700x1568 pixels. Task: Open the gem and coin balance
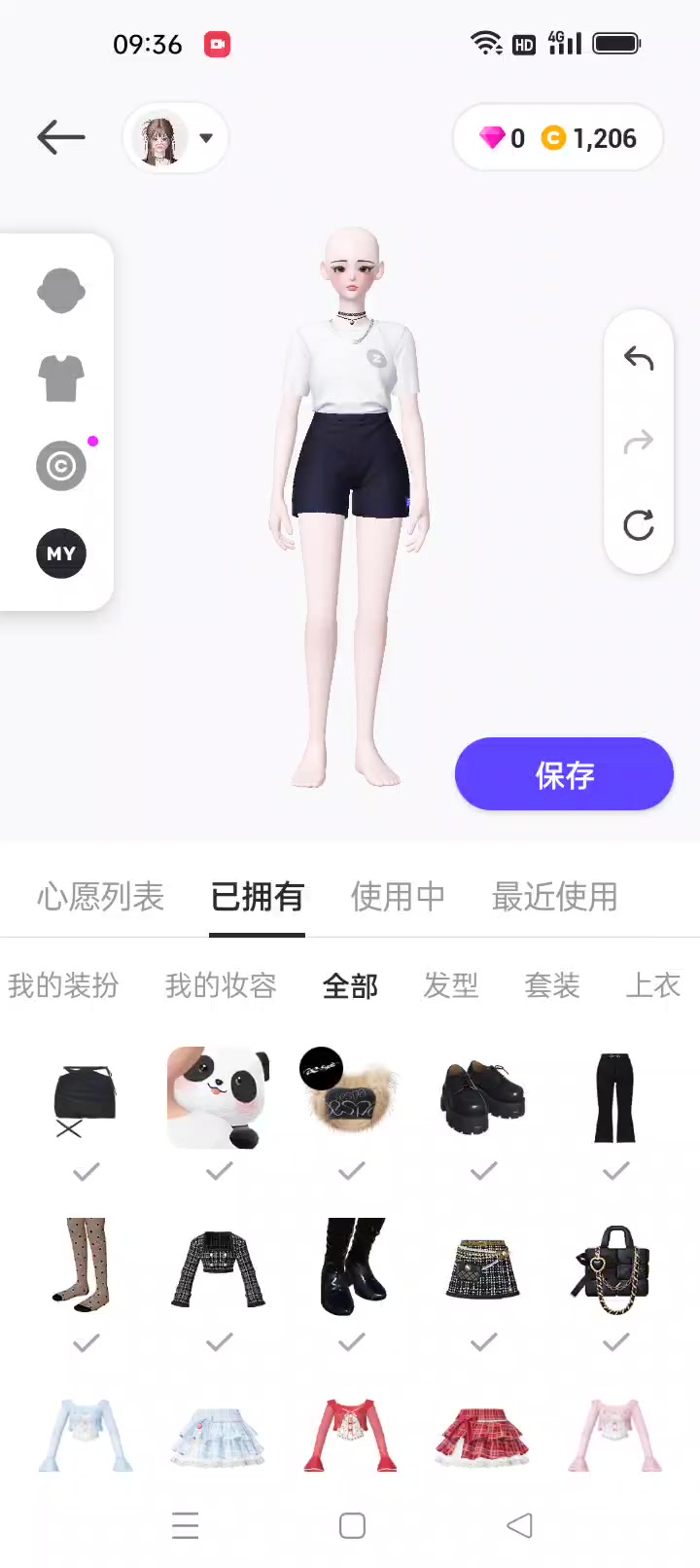[558, 138]
